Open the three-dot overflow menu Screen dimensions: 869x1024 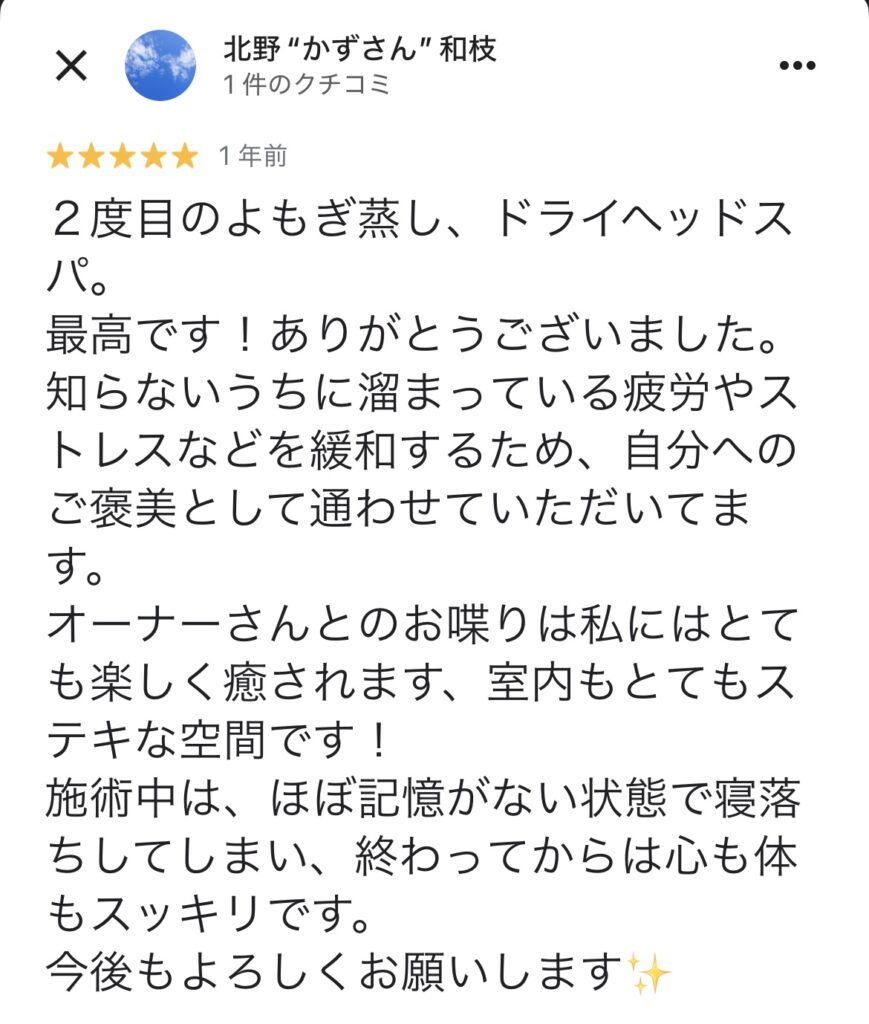[797, 66]
